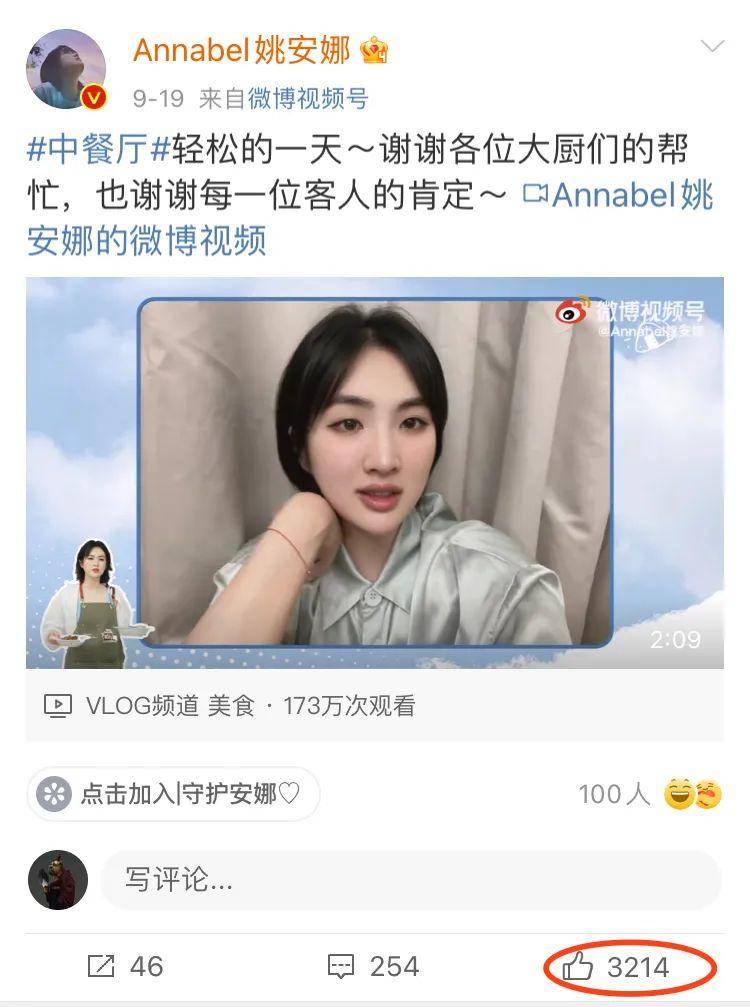Open the Annabel姚安娜 username
This screenshot has width=750, height=1007.
point(241,48)
